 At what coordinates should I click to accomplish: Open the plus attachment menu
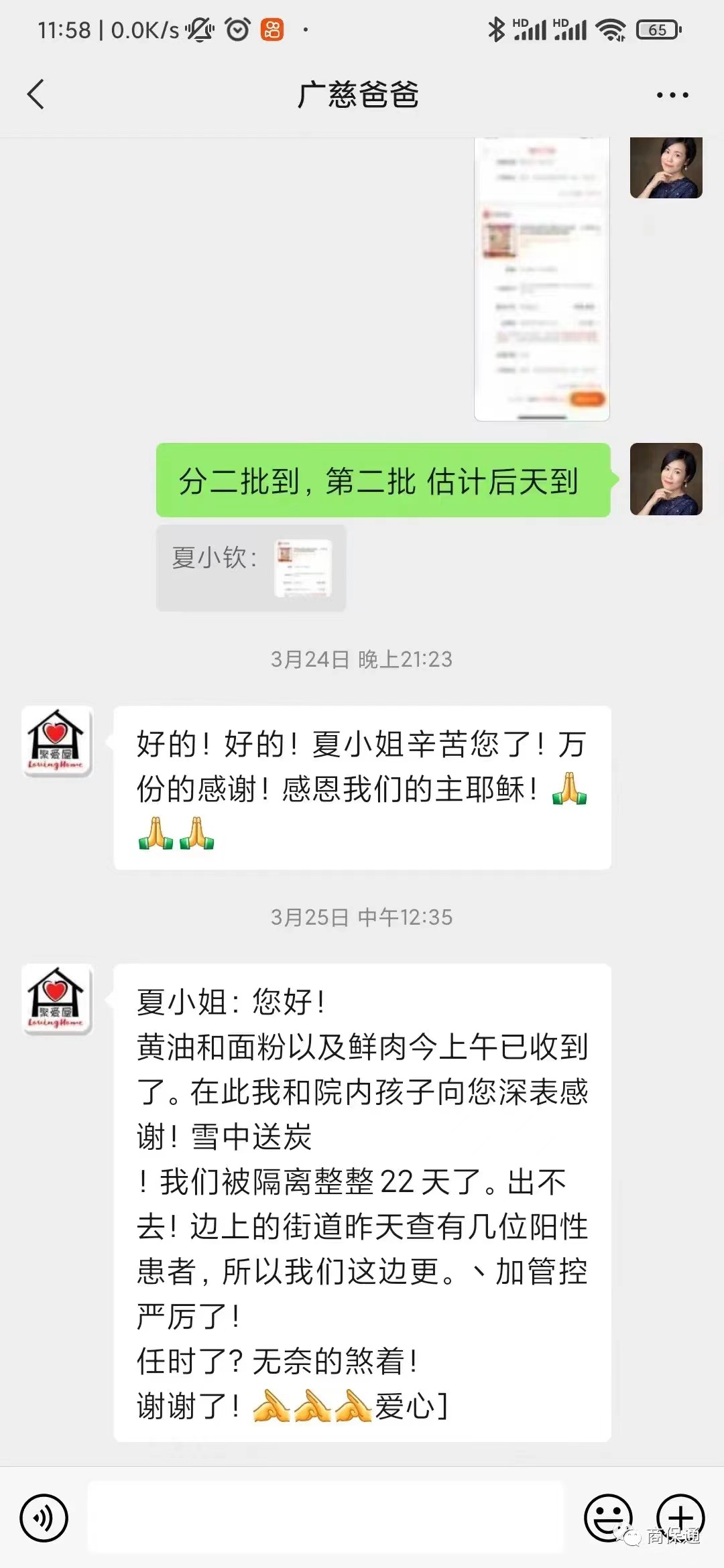[680, 1518]
